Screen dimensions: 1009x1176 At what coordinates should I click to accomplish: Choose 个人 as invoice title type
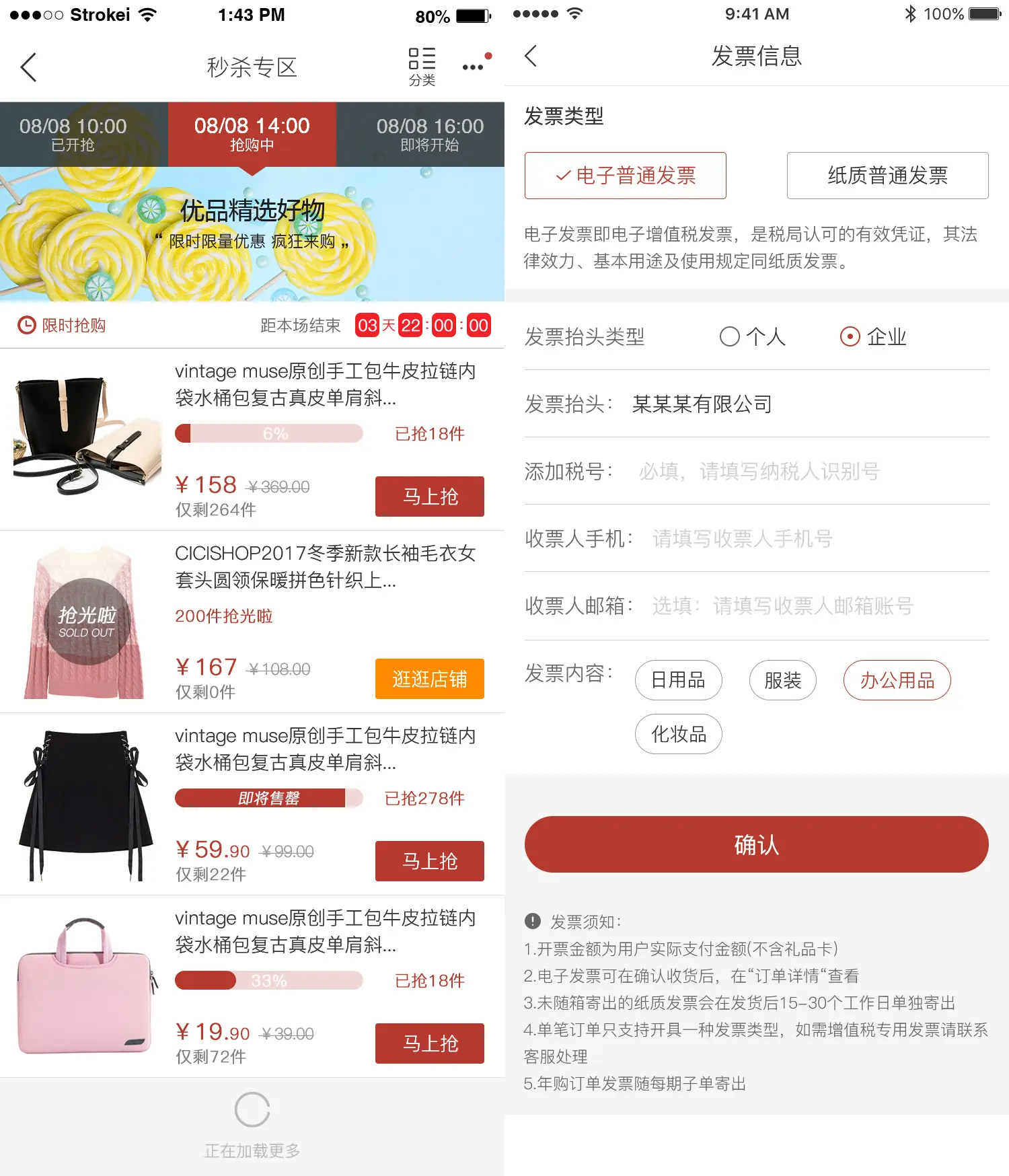pyautogui.click(x=731, y=336)
